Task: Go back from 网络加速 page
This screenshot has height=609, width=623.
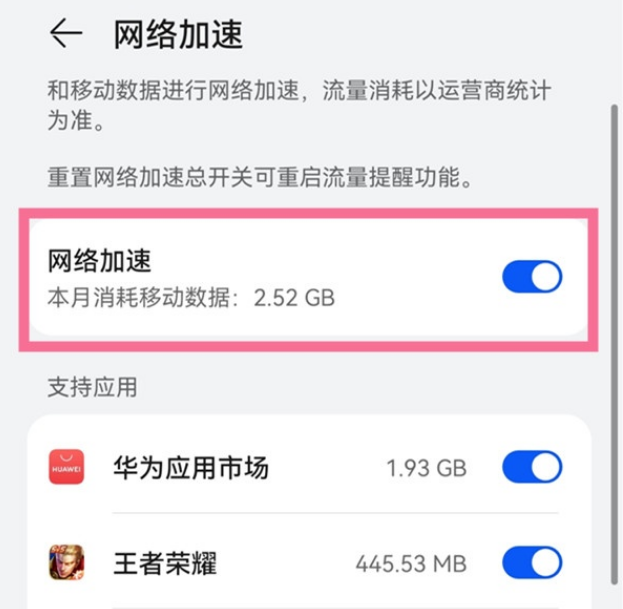Action: point(66,34)
